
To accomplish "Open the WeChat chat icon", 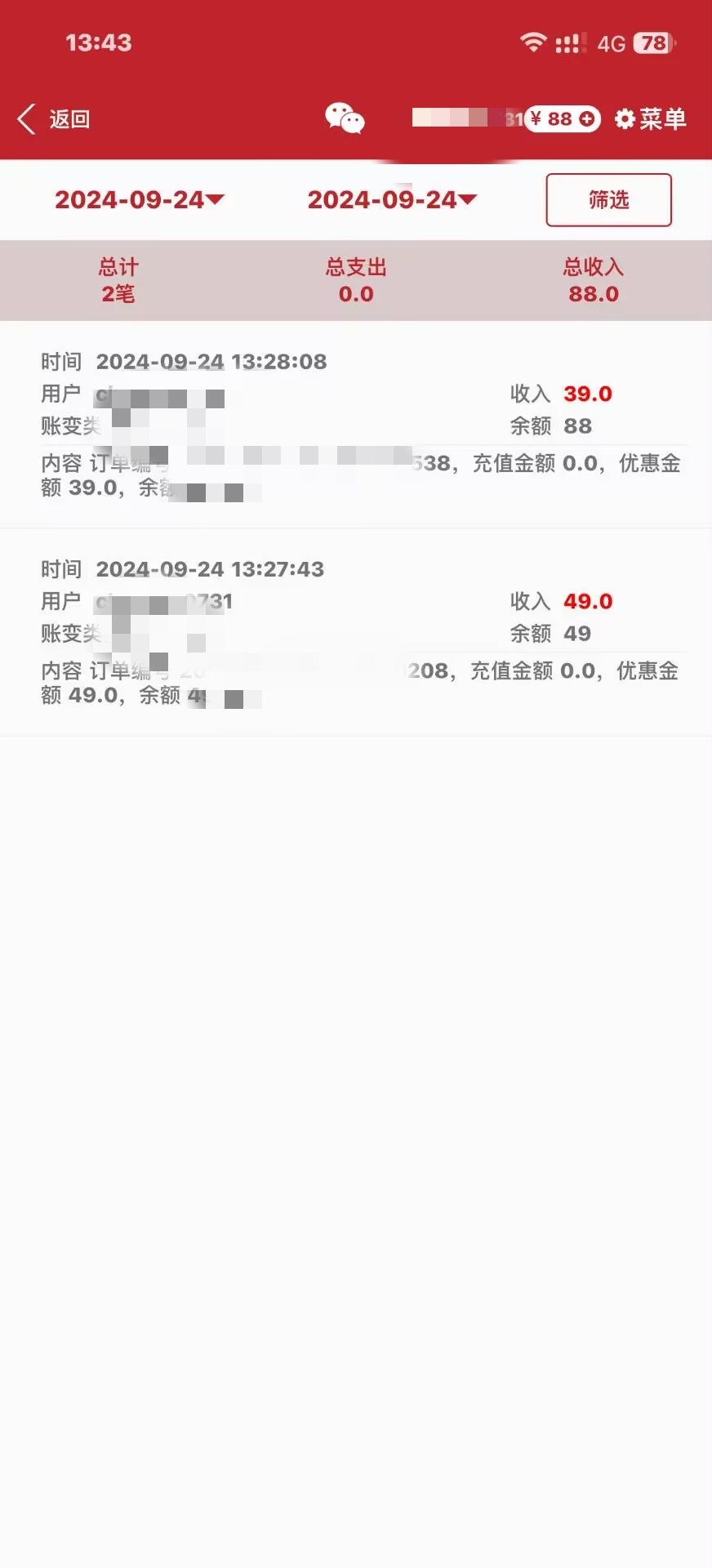I will pyautogui.click(x=345, y=118).
